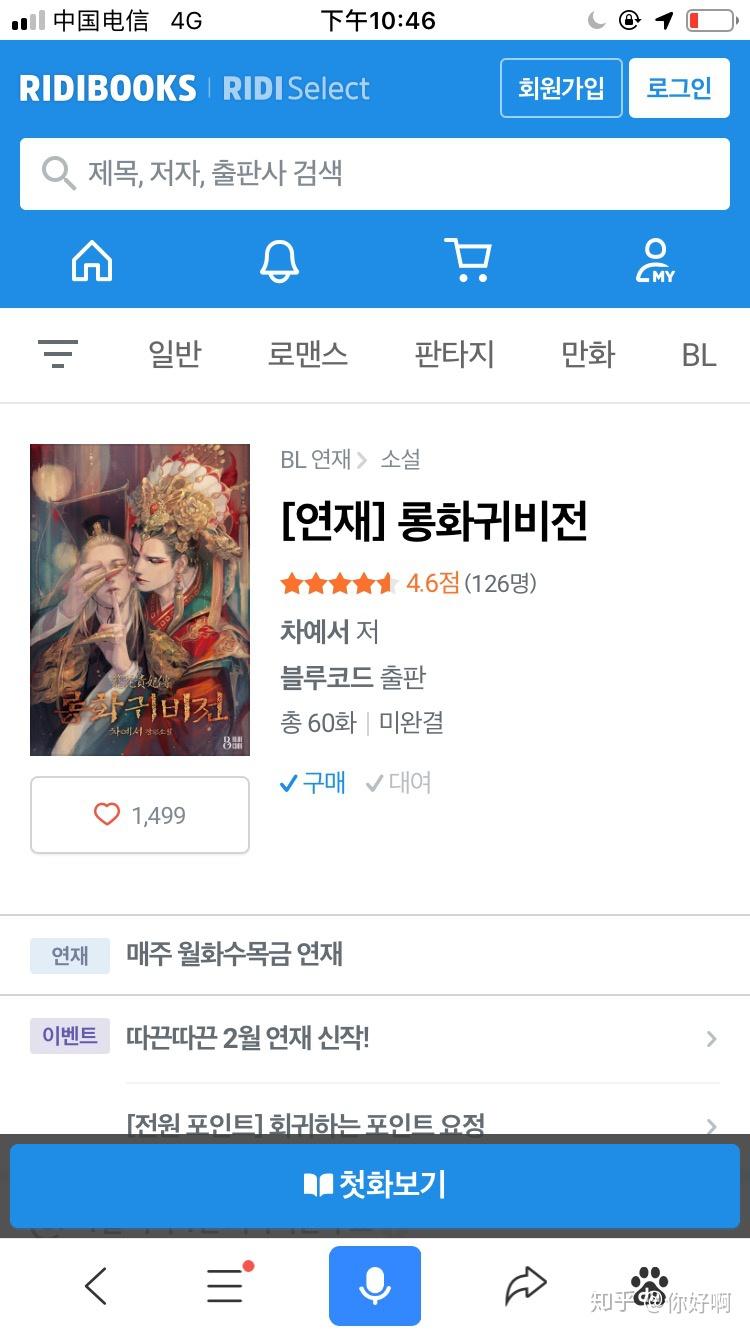Open the MY account icon
Image resolution: width=750 pixels, height=1334 pixels.
coord(655,261)
